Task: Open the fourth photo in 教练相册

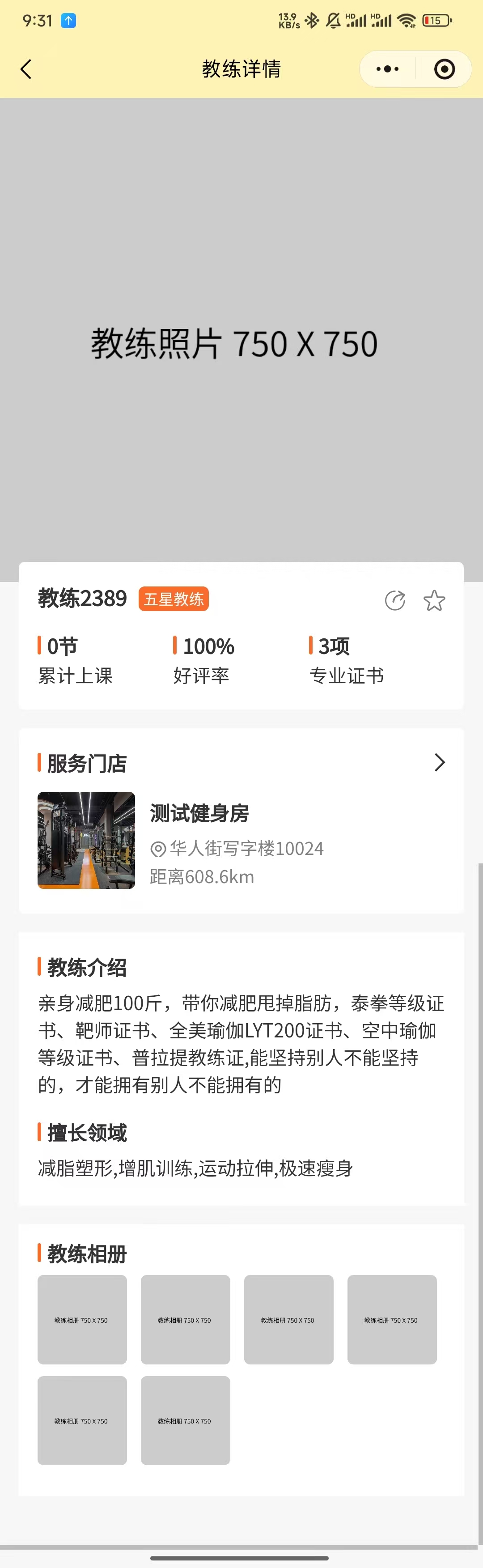Action: pos(392,1320)
